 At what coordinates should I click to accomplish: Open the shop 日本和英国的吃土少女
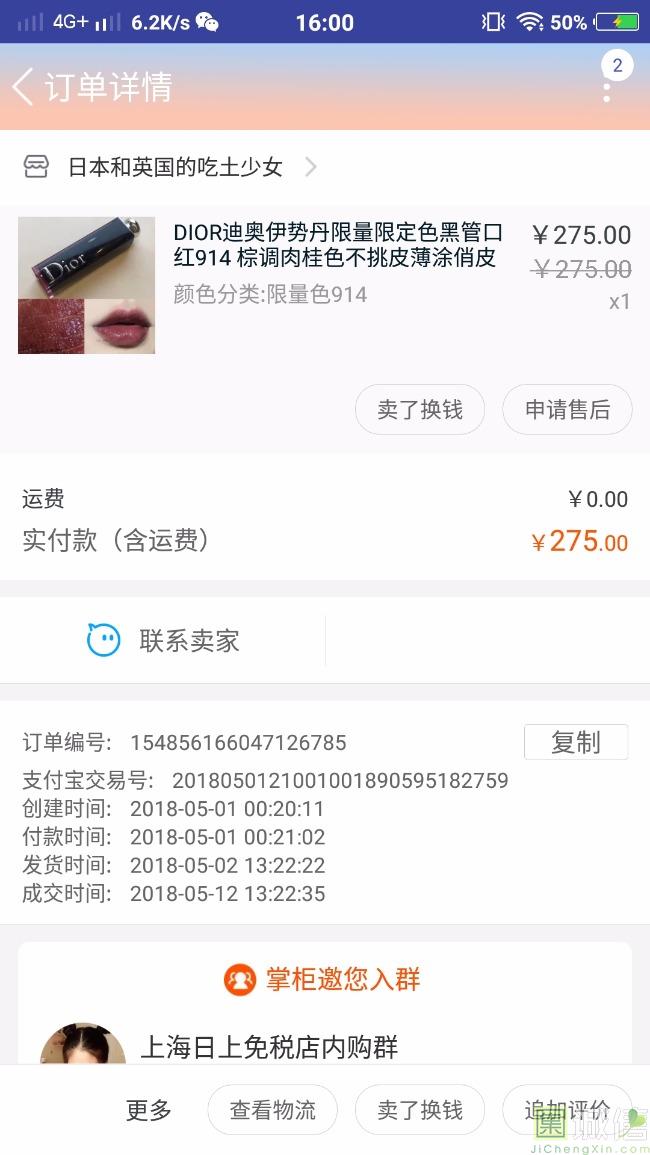pyautogui.click(x=170, y=167)
